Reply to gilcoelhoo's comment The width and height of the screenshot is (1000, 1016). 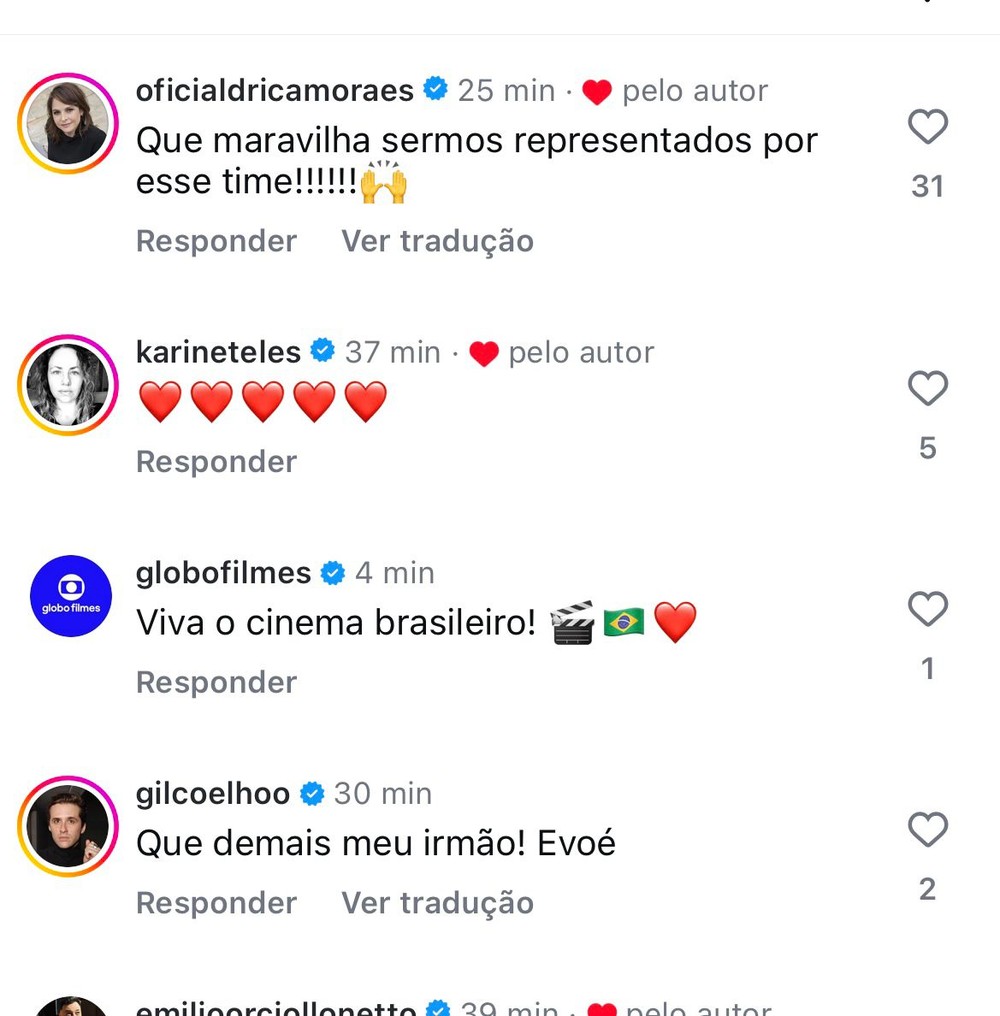tap(216, 903)
